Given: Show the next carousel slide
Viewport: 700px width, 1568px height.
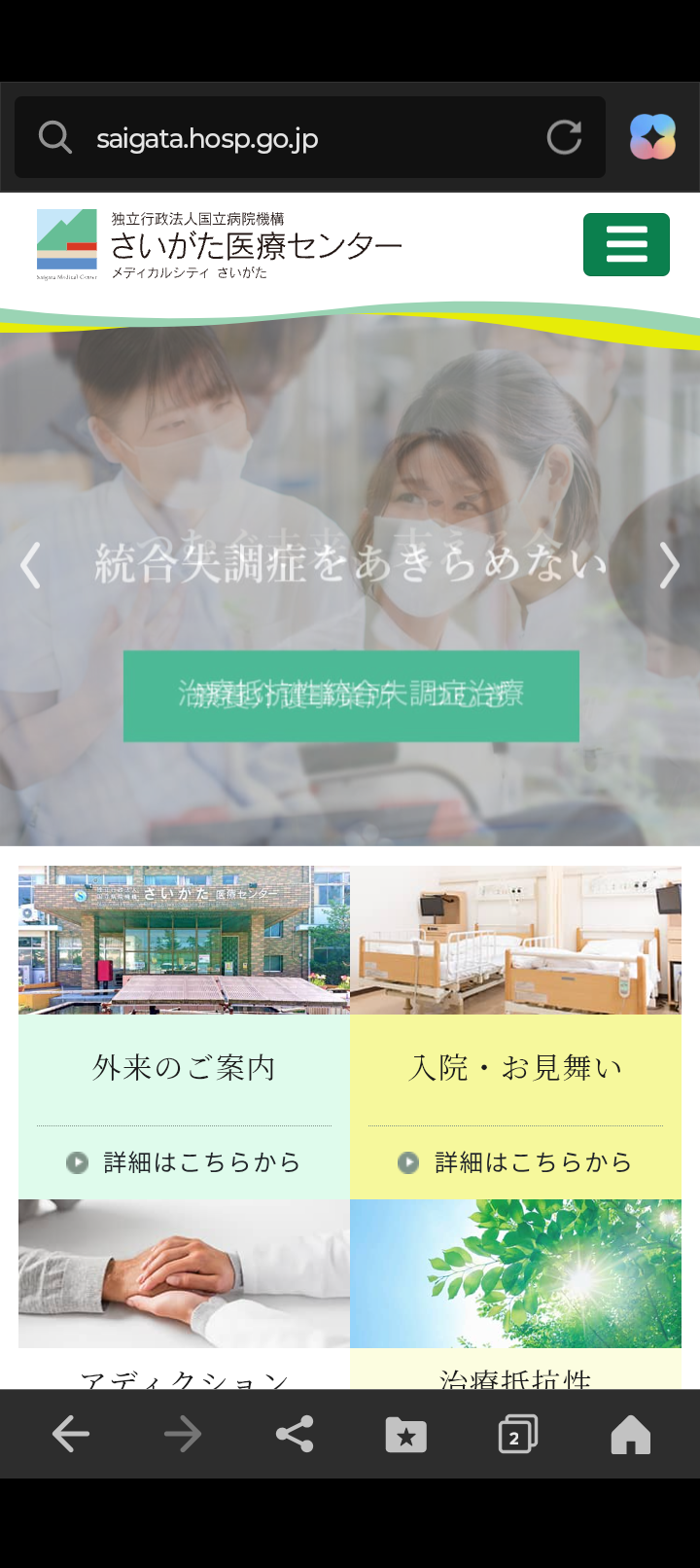Looking at the screenshot, I should coord(669,565).
